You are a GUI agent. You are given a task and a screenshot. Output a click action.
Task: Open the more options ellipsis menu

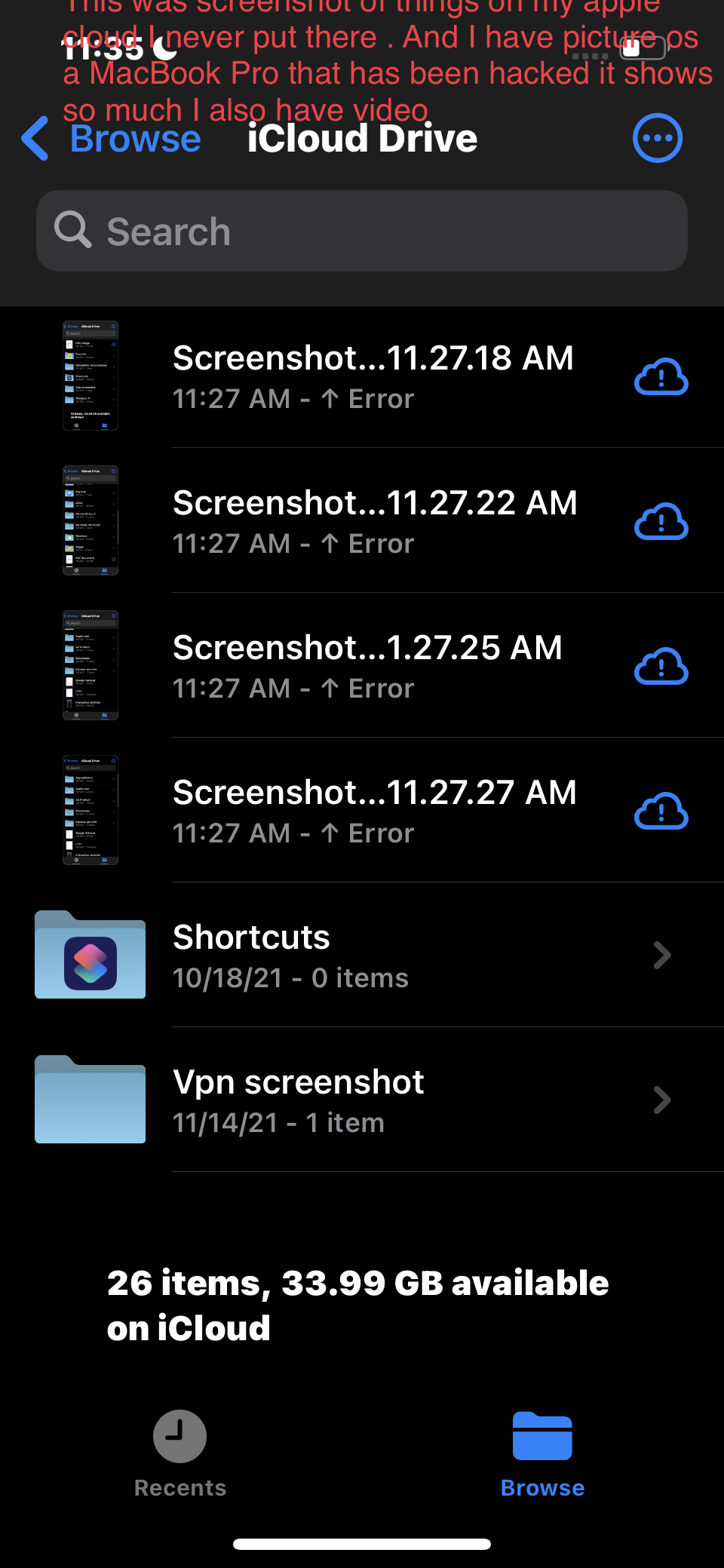pyautogui.click(x=657, y=139)
